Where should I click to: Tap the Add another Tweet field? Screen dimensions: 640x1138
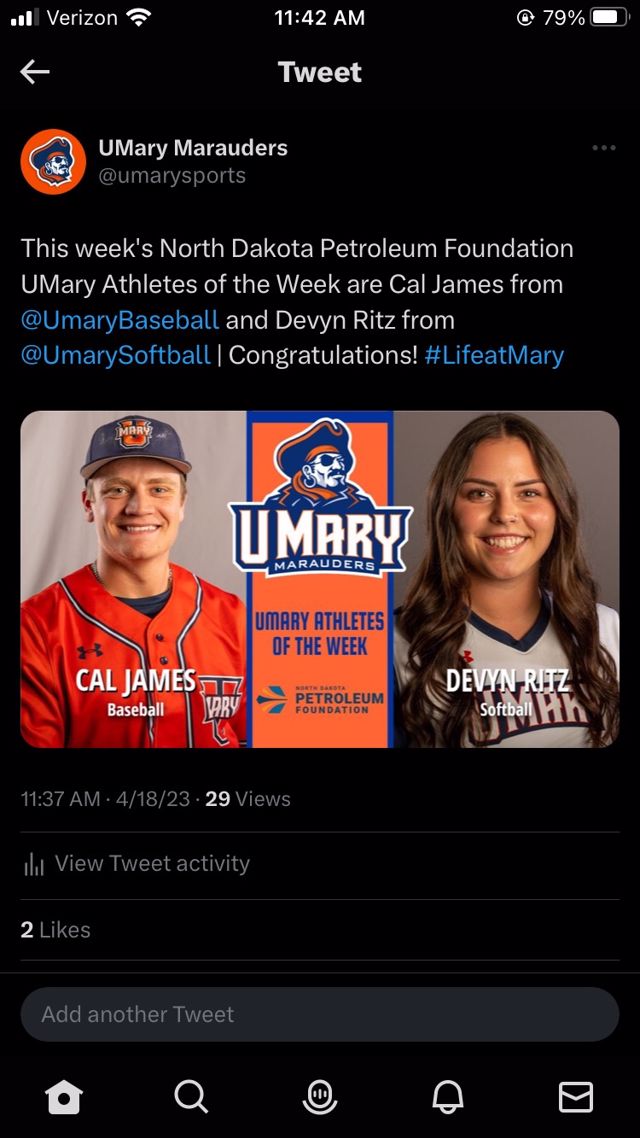point(320,1014)
